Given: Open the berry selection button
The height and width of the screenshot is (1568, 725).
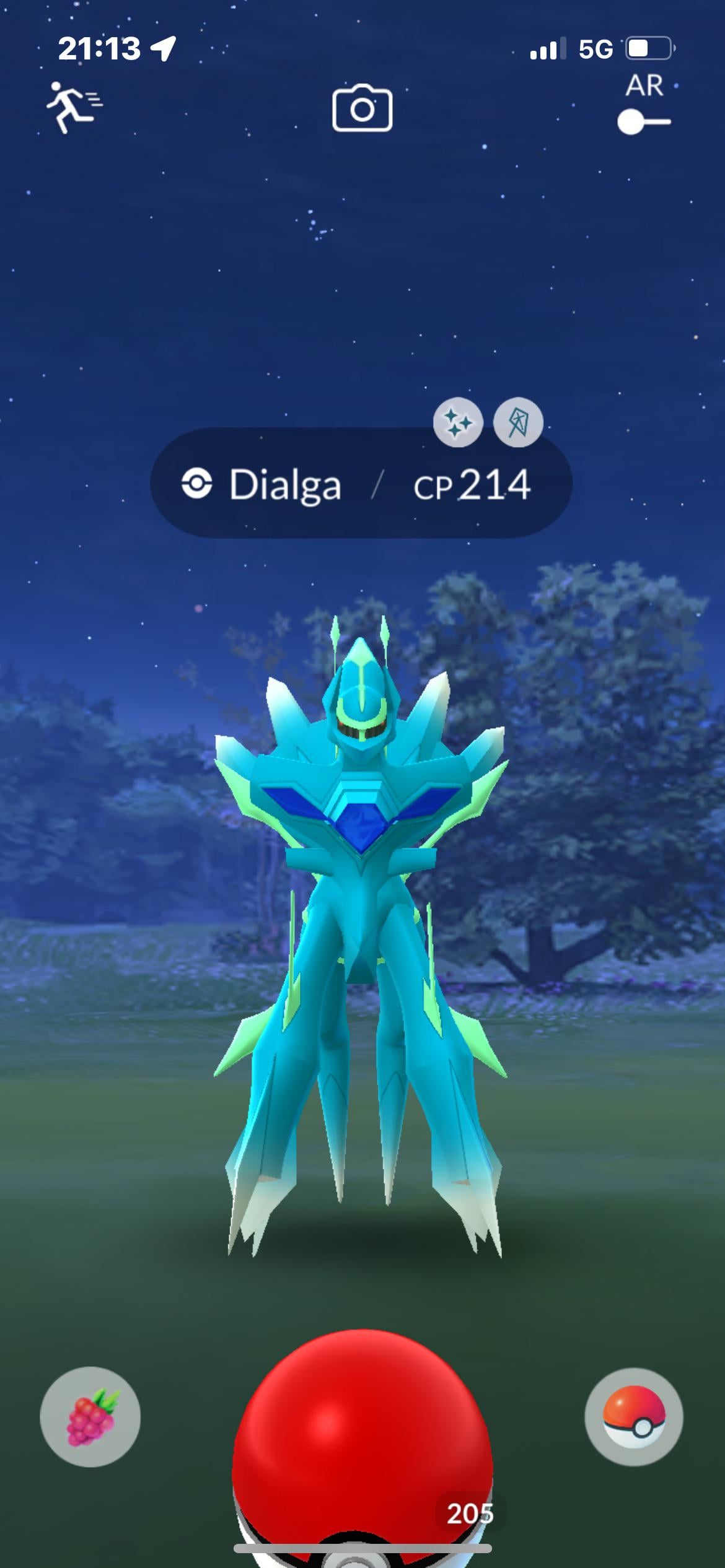Looking at the screenshot, I should (90, 1416).
